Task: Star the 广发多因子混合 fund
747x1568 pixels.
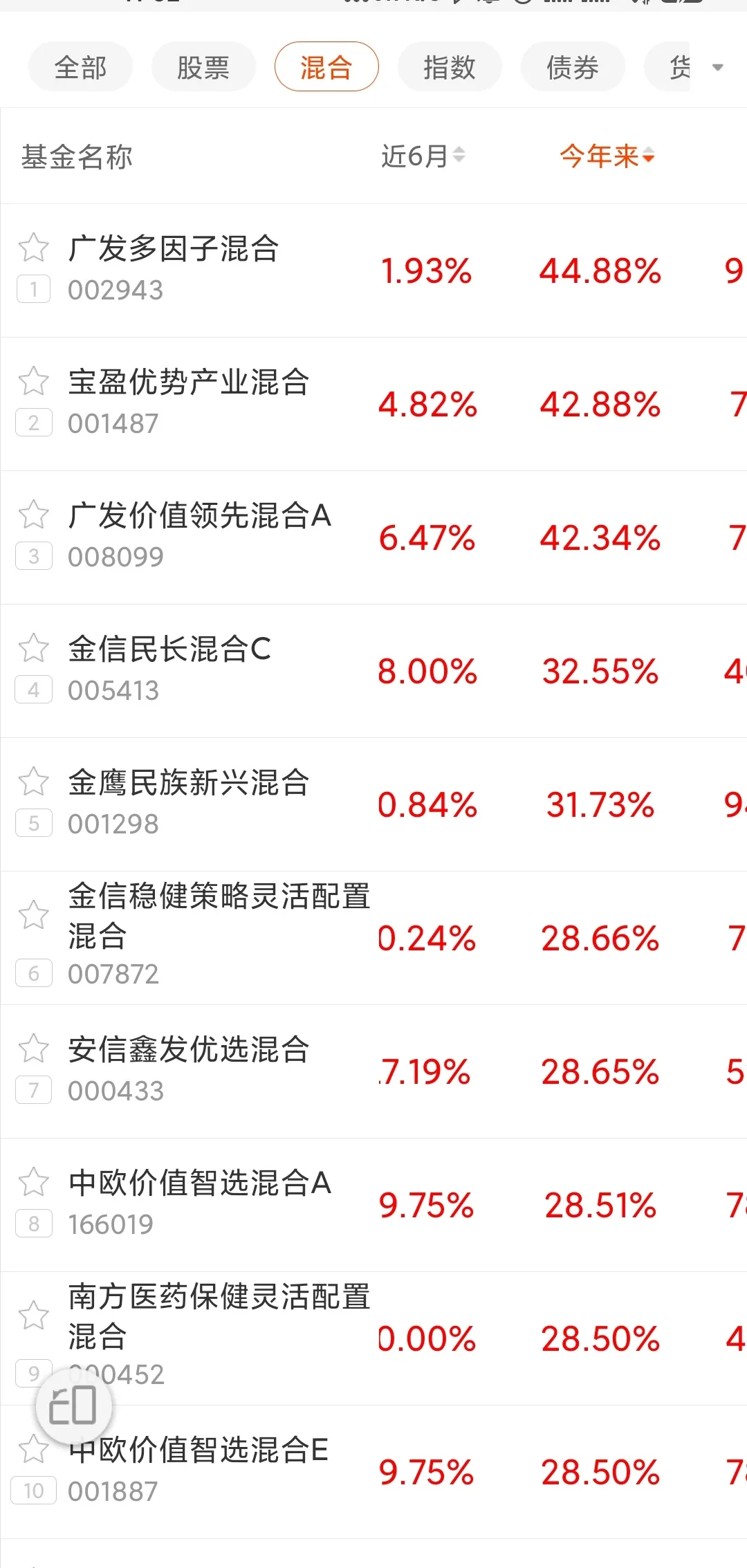Action: pyautogui.click(x=34, y=248)
